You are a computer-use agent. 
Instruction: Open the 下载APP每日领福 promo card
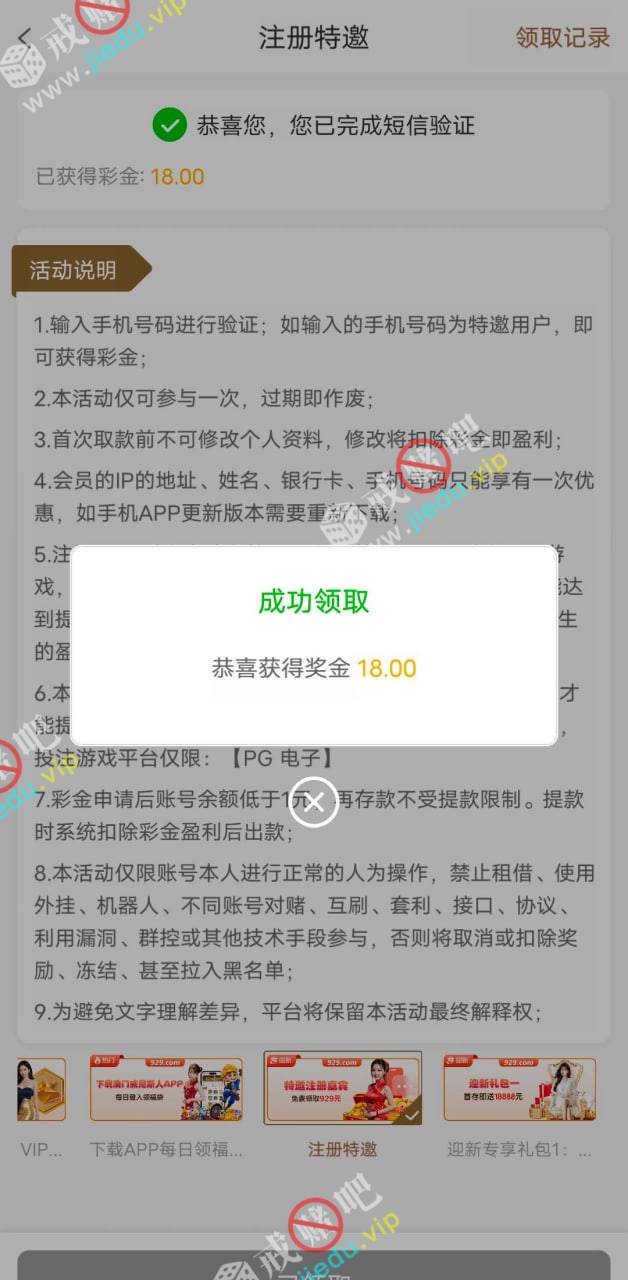click(x=166, y=1089)
